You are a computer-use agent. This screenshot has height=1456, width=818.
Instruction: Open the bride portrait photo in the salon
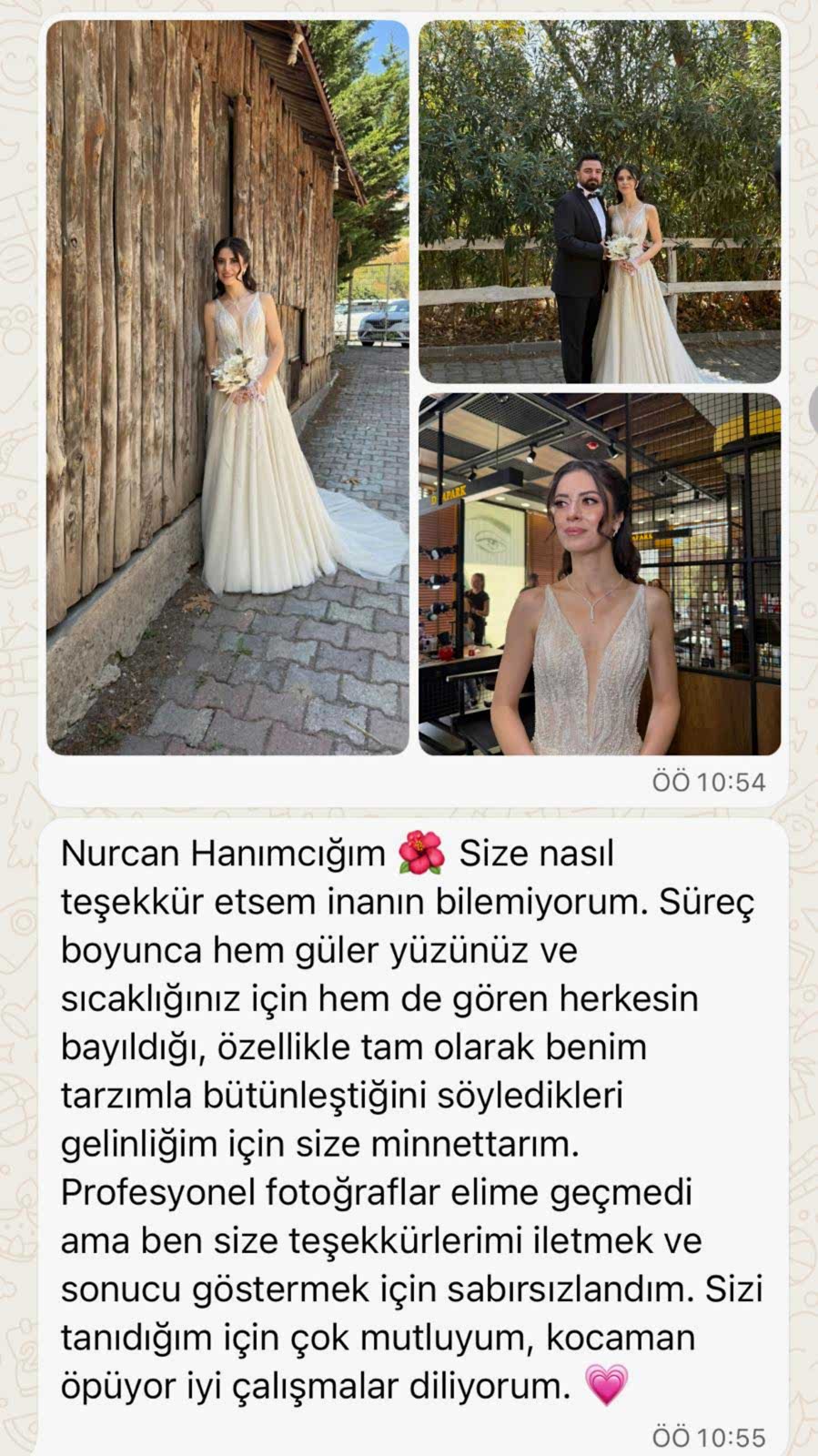[x=600, y=574]
